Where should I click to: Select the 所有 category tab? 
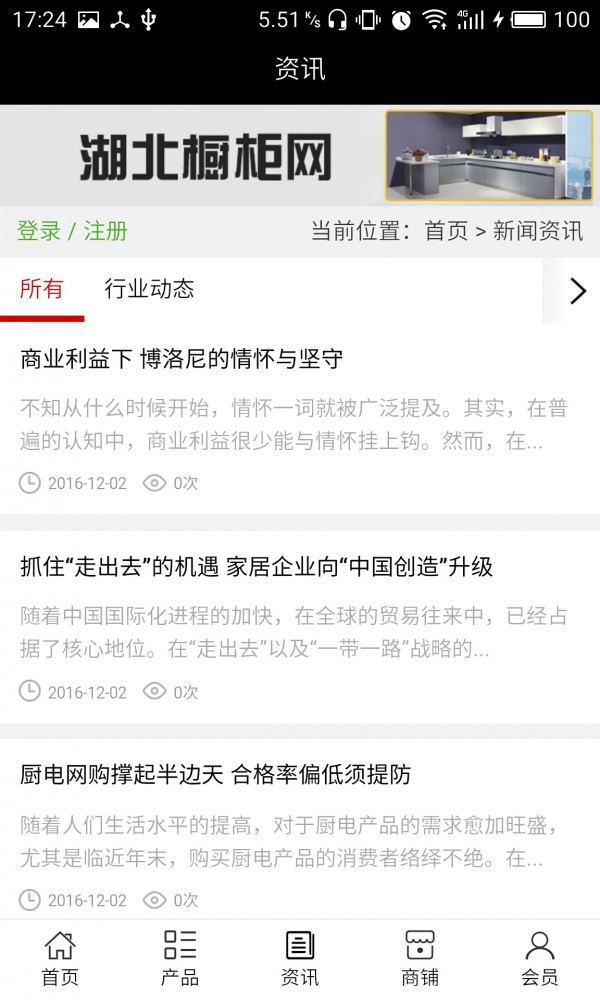pos(42,289)
